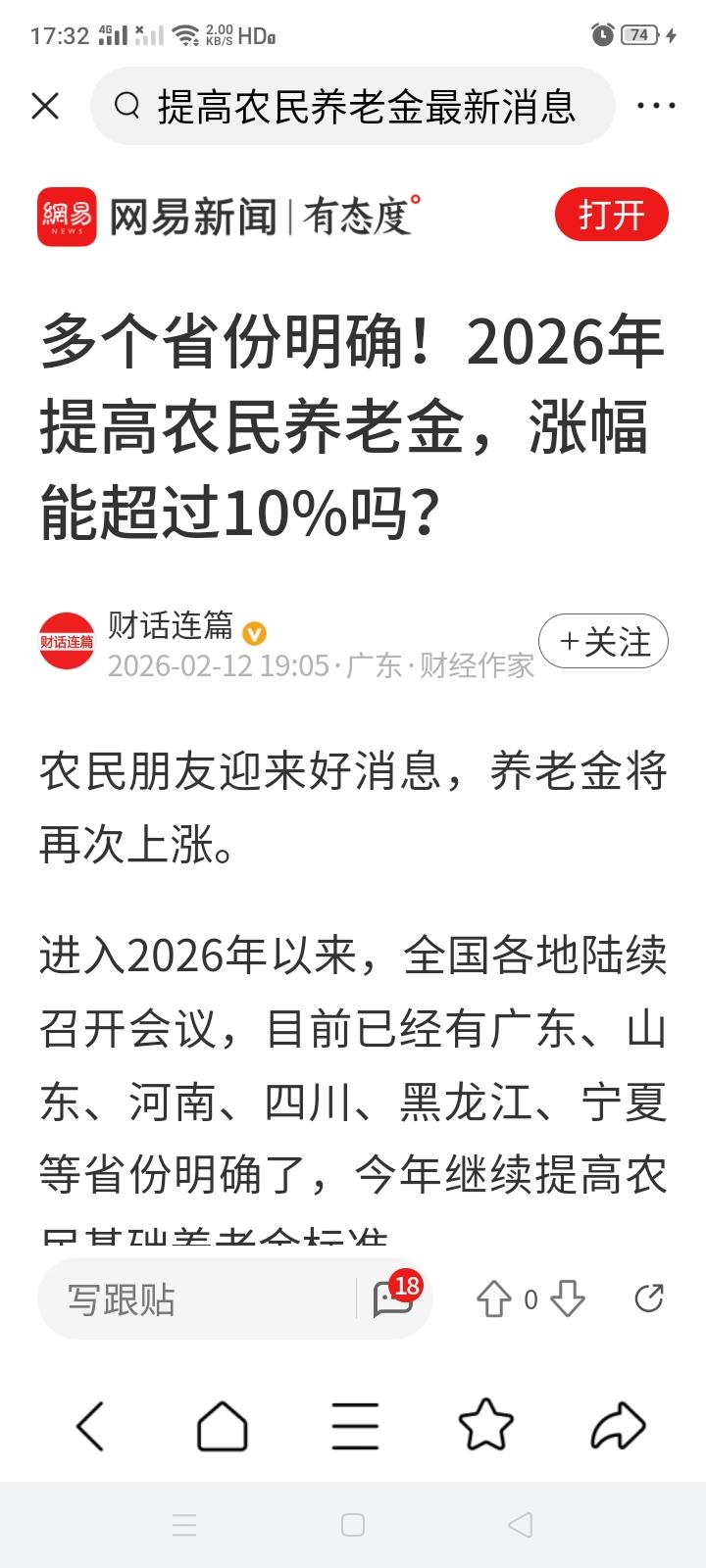The height and width of the screenshot is (1568, 706).
Task: Open the article title link about farmer pensions
Action: coord(348,421)
